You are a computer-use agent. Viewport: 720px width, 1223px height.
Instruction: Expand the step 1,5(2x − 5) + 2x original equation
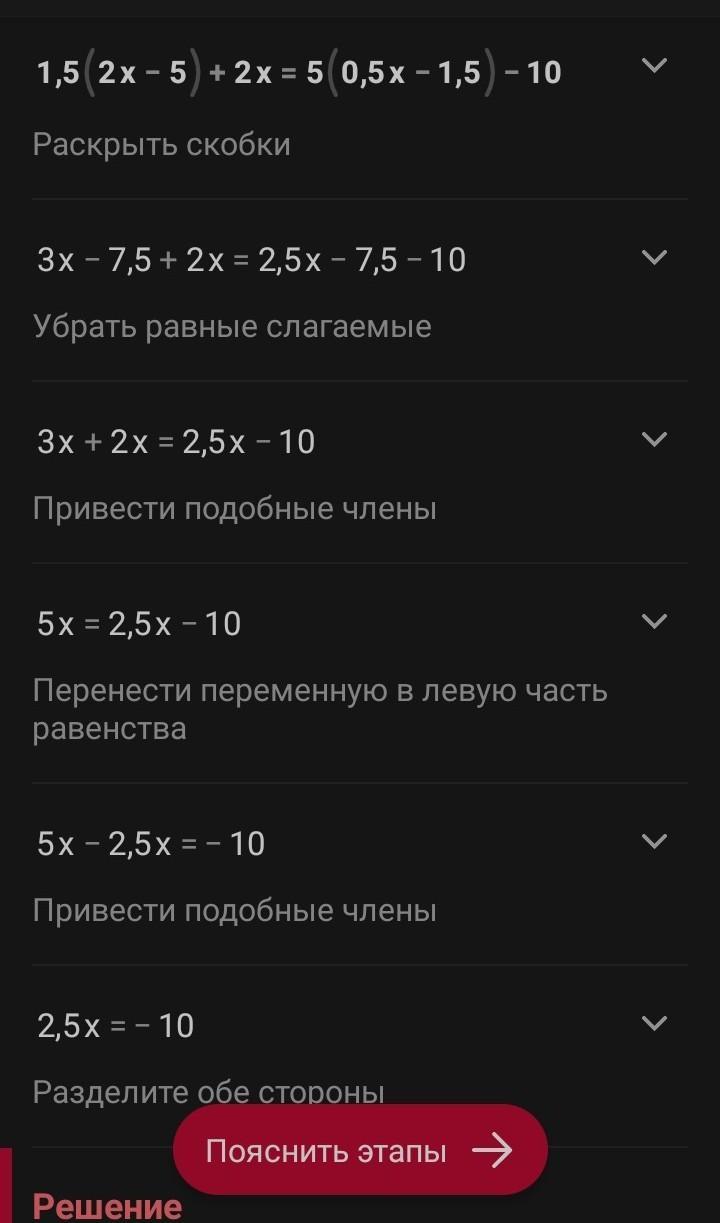coord(654,66)
